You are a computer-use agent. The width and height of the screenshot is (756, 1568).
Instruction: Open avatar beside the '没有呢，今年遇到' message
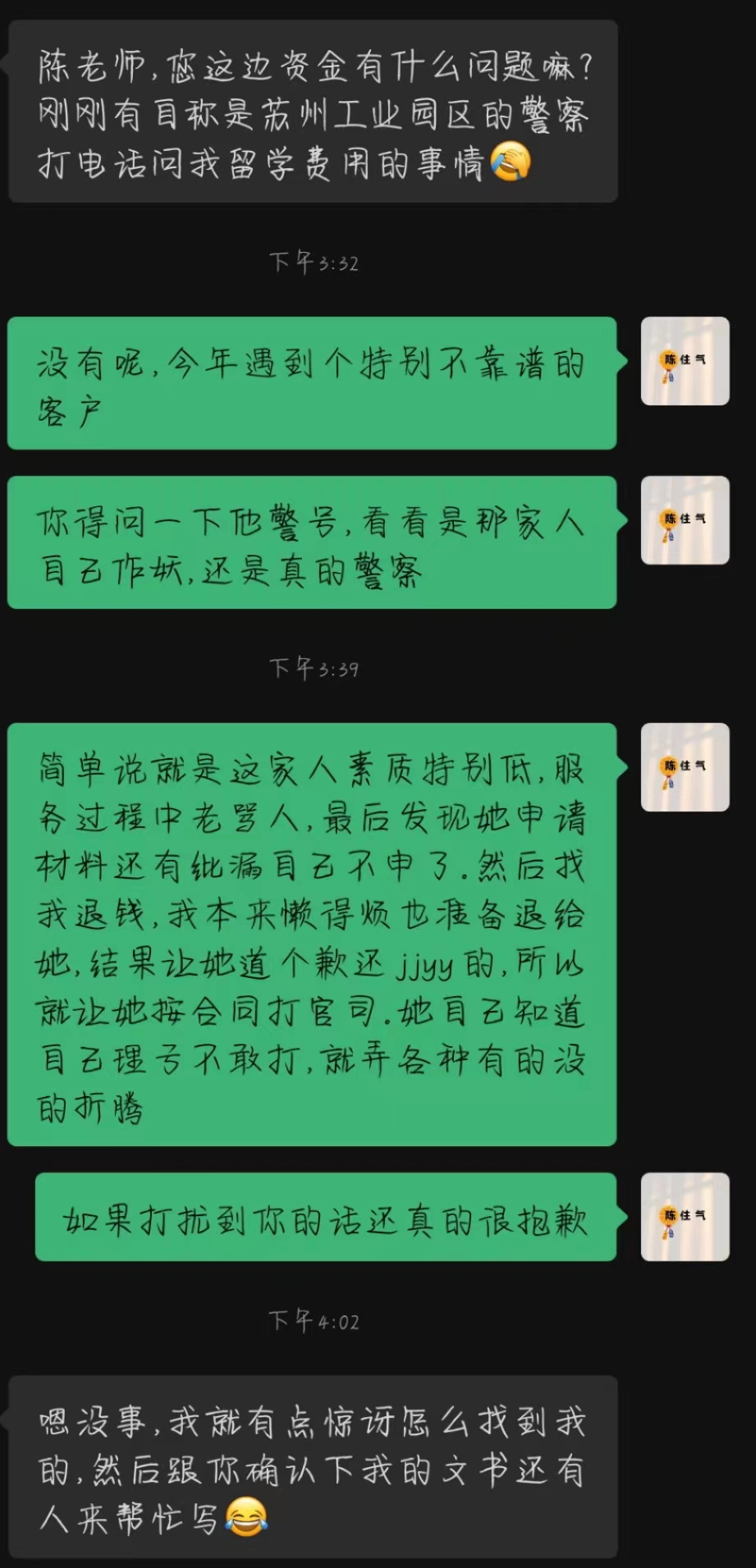(x=685, y=361)
